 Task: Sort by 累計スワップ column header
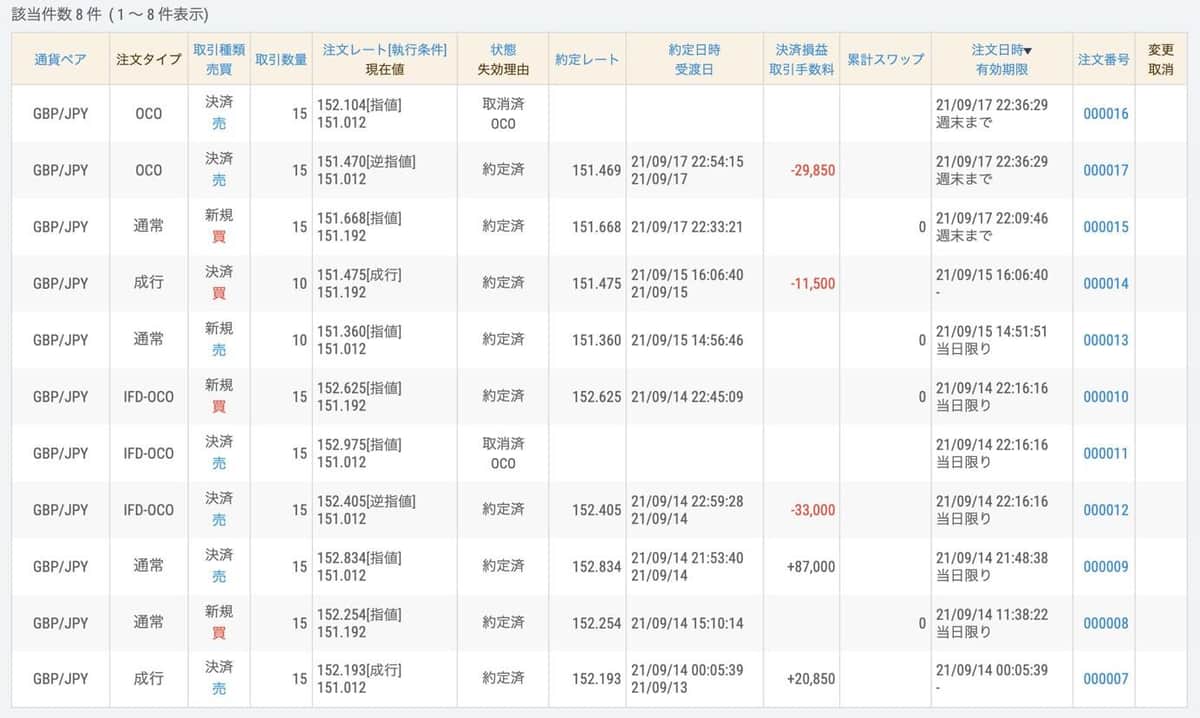point(885,59)
